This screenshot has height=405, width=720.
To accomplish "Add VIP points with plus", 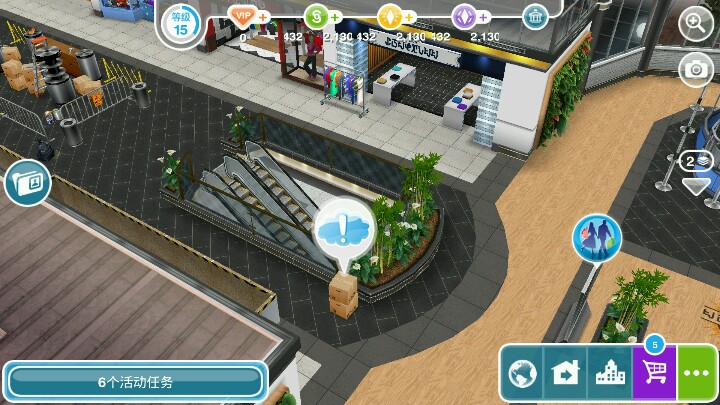I will click(x=263, y=18).
